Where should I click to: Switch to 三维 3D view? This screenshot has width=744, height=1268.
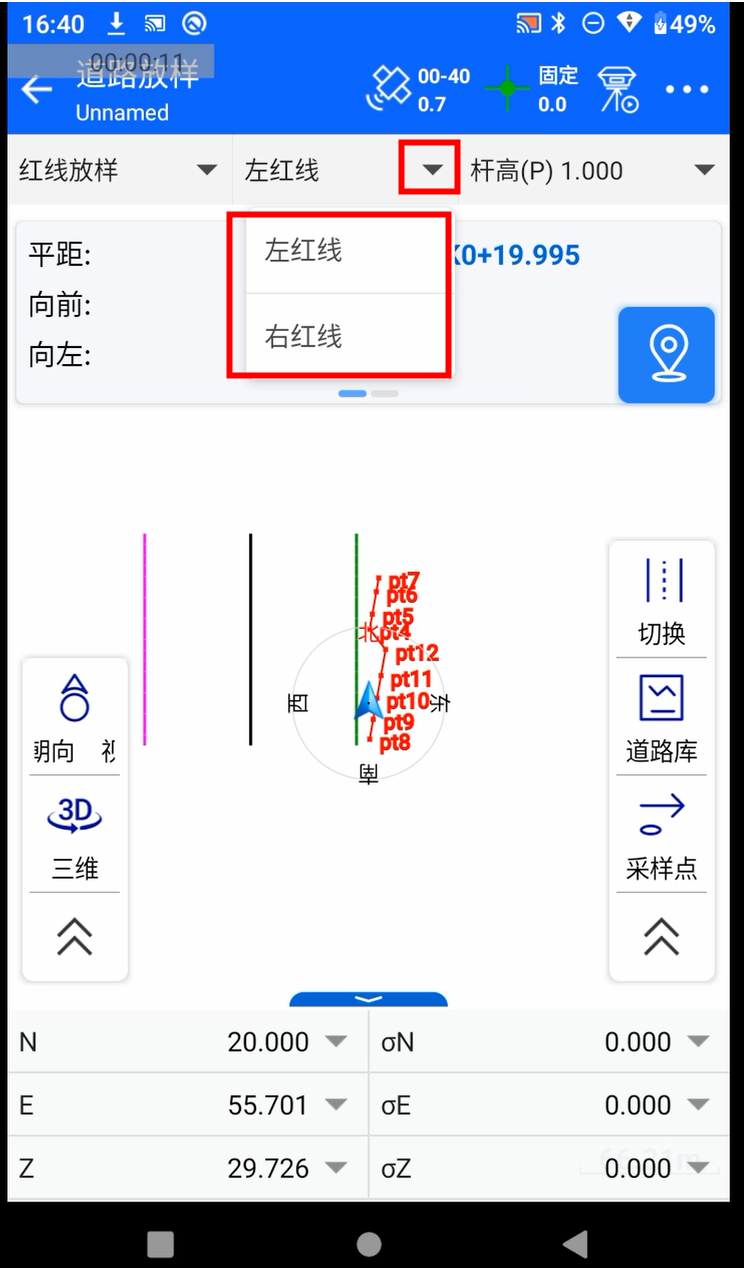tap(75, 835)
